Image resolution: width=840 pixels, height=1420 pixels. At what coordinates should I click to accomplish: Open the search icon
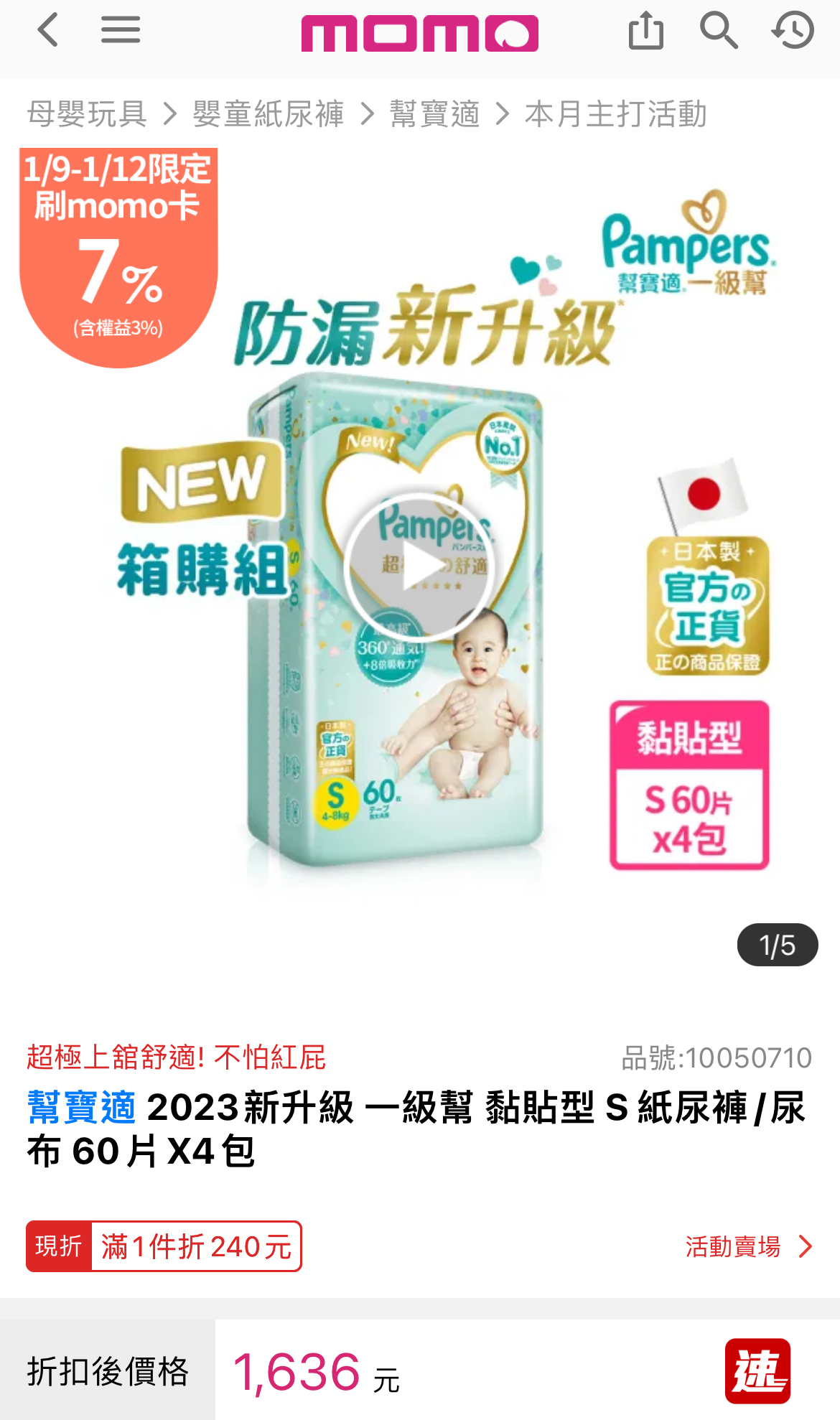[x=718, y=31]
